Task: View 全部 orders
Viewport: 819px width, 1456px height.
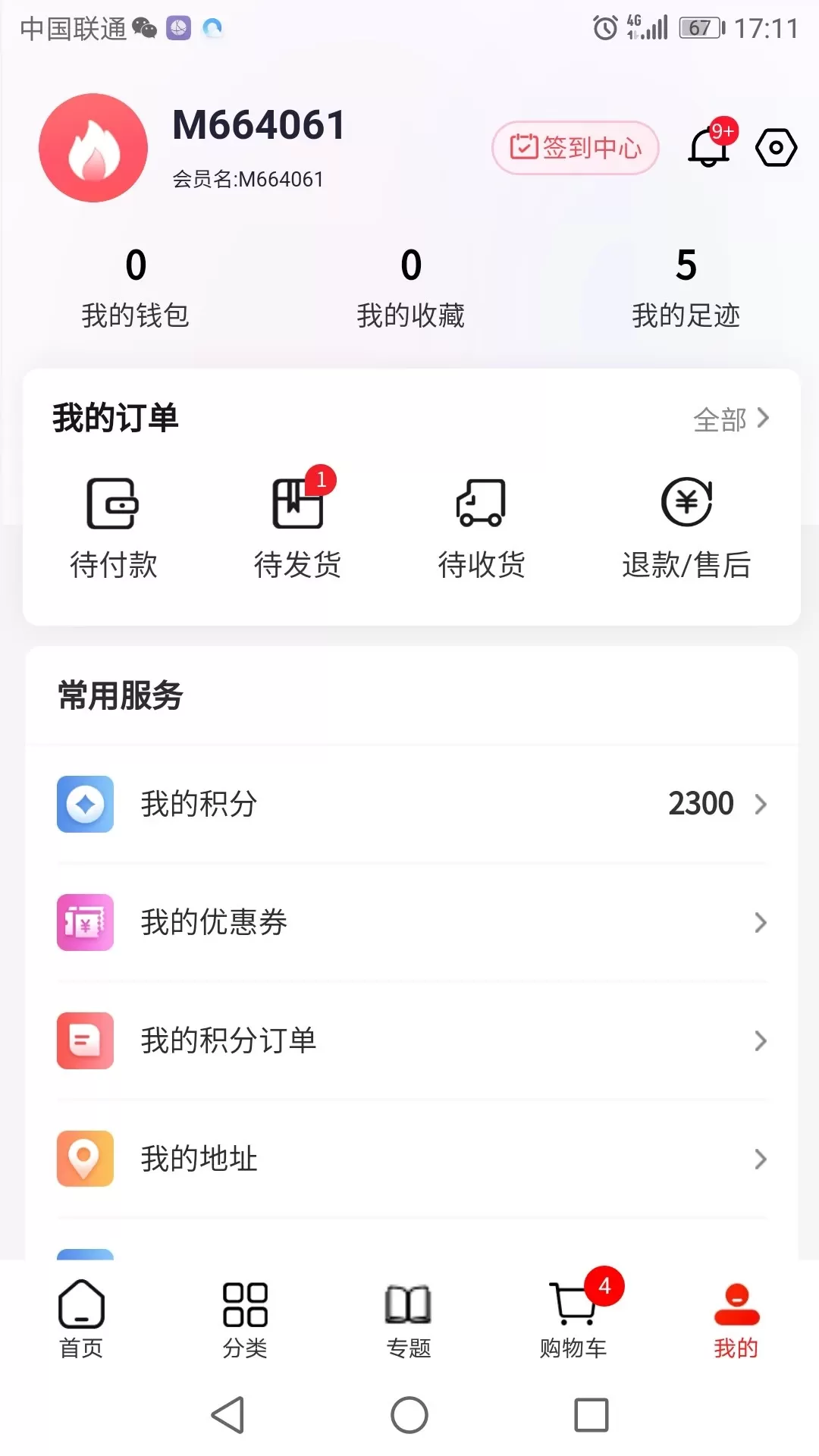Action: [732, 419]
